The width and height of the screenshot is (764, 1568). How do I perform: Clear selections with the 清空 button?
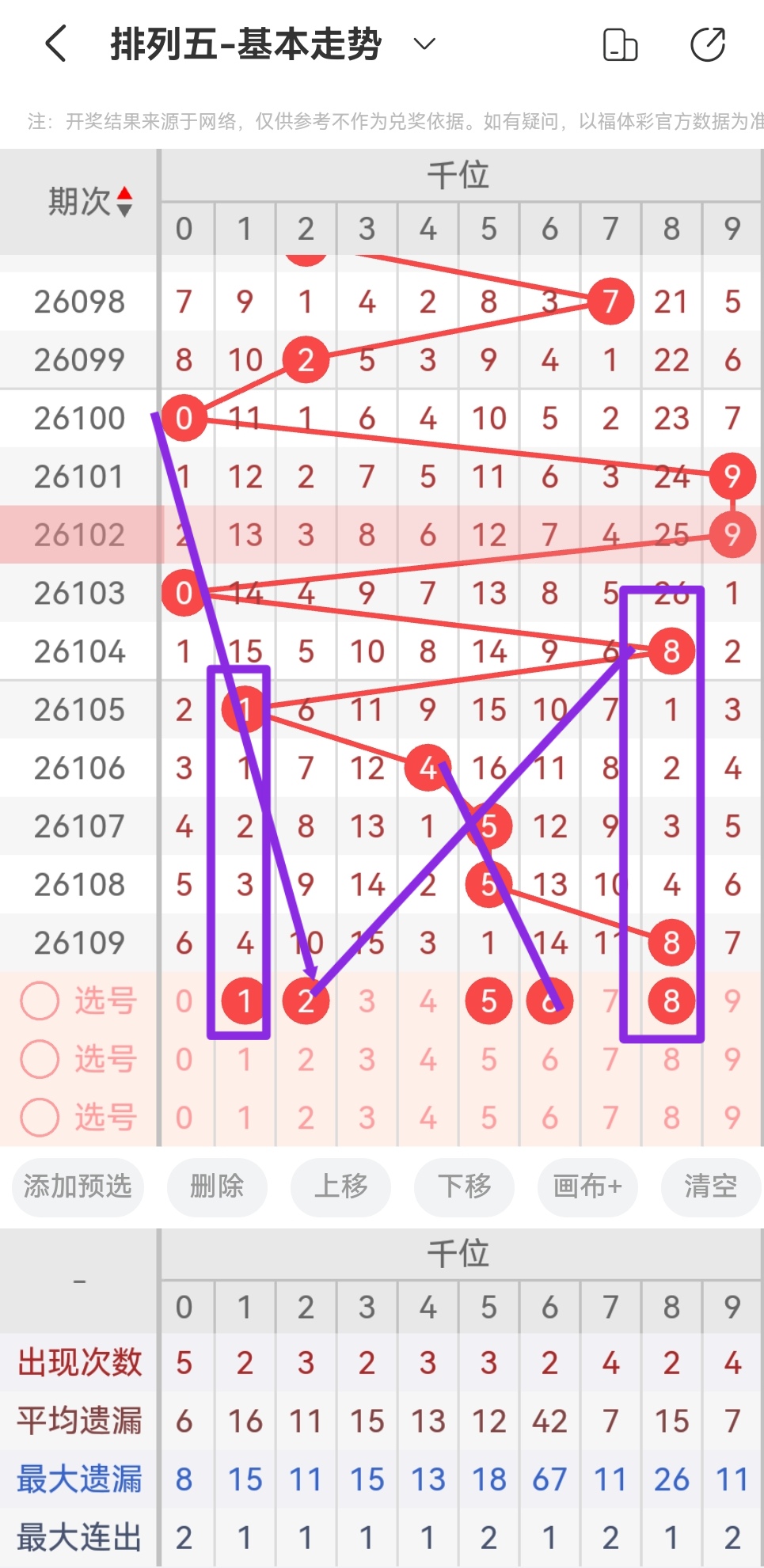(x=710, y=1187)
